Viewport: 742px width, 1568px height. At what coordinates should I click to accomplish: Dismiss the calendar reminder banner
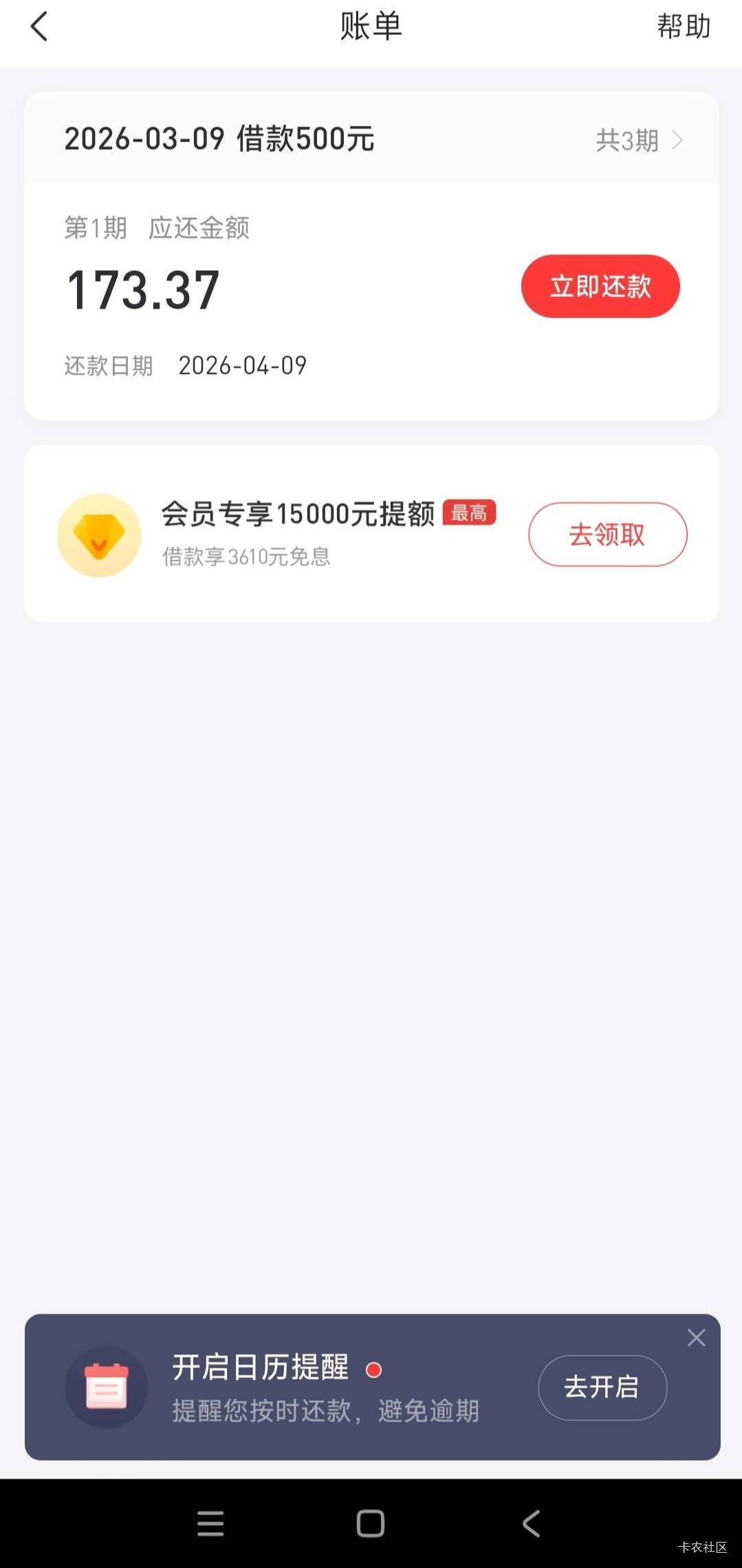tap(696, 1337)
